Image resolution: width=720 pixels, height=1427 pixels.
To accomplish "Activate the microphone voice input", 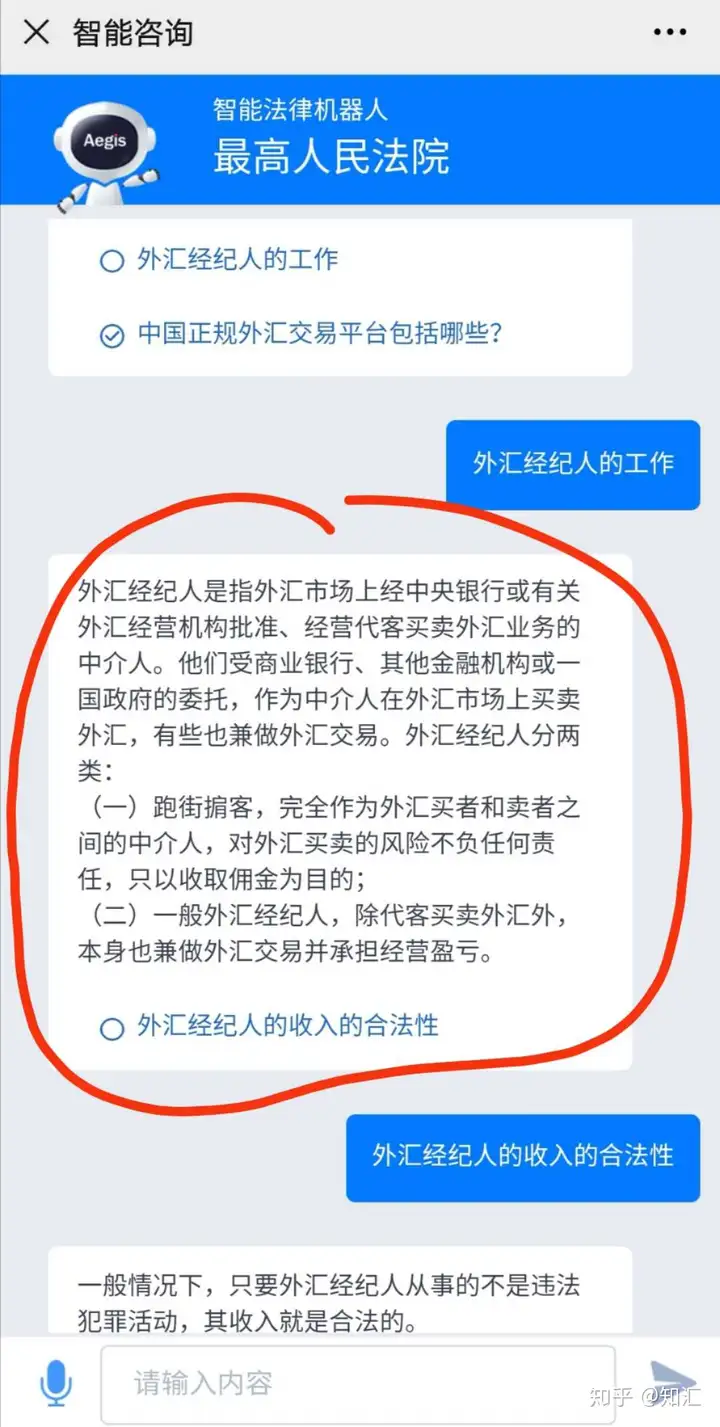I will (55, 1383).
